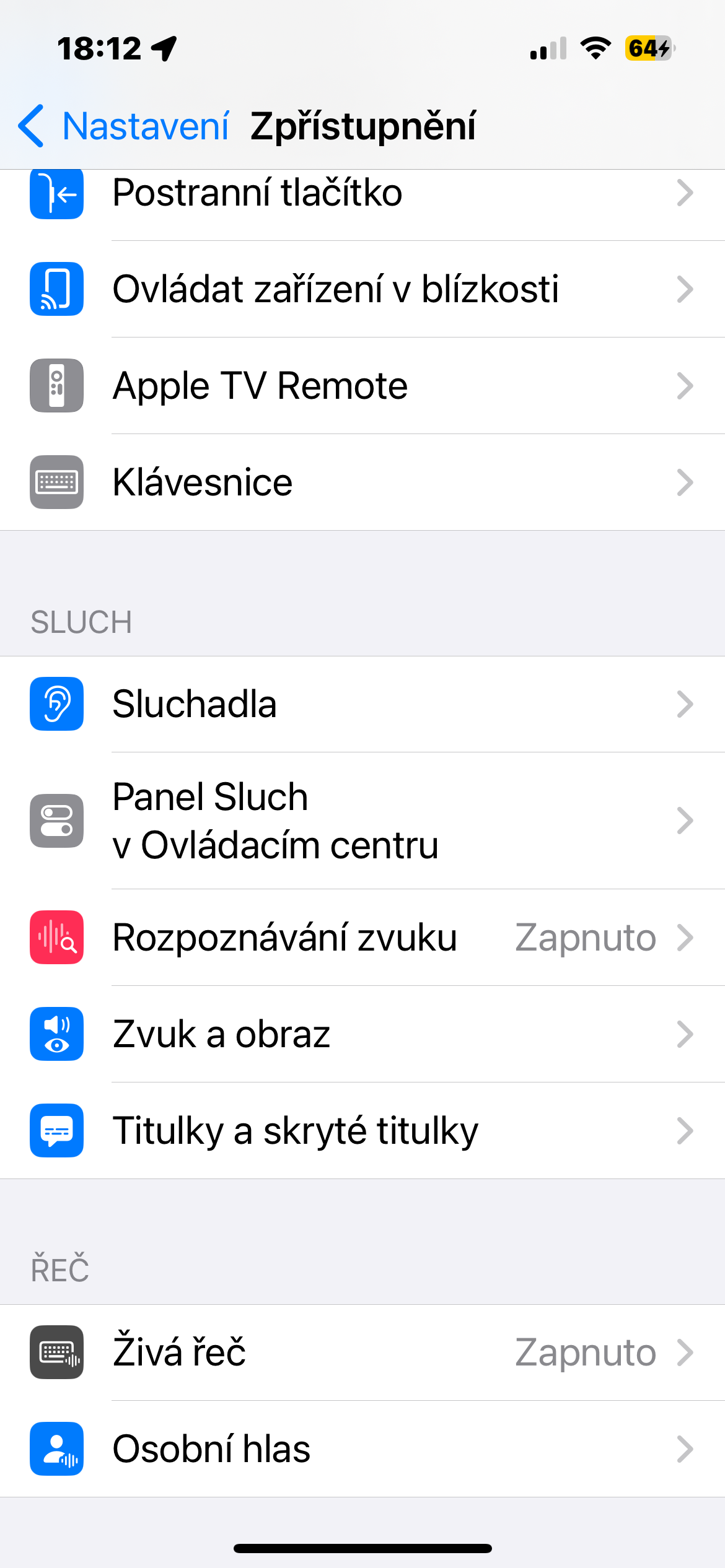Screen dimensions: 725x1568
Task: Open Rozpoznávání zvuku settings
Action: (x=362, y=938)
